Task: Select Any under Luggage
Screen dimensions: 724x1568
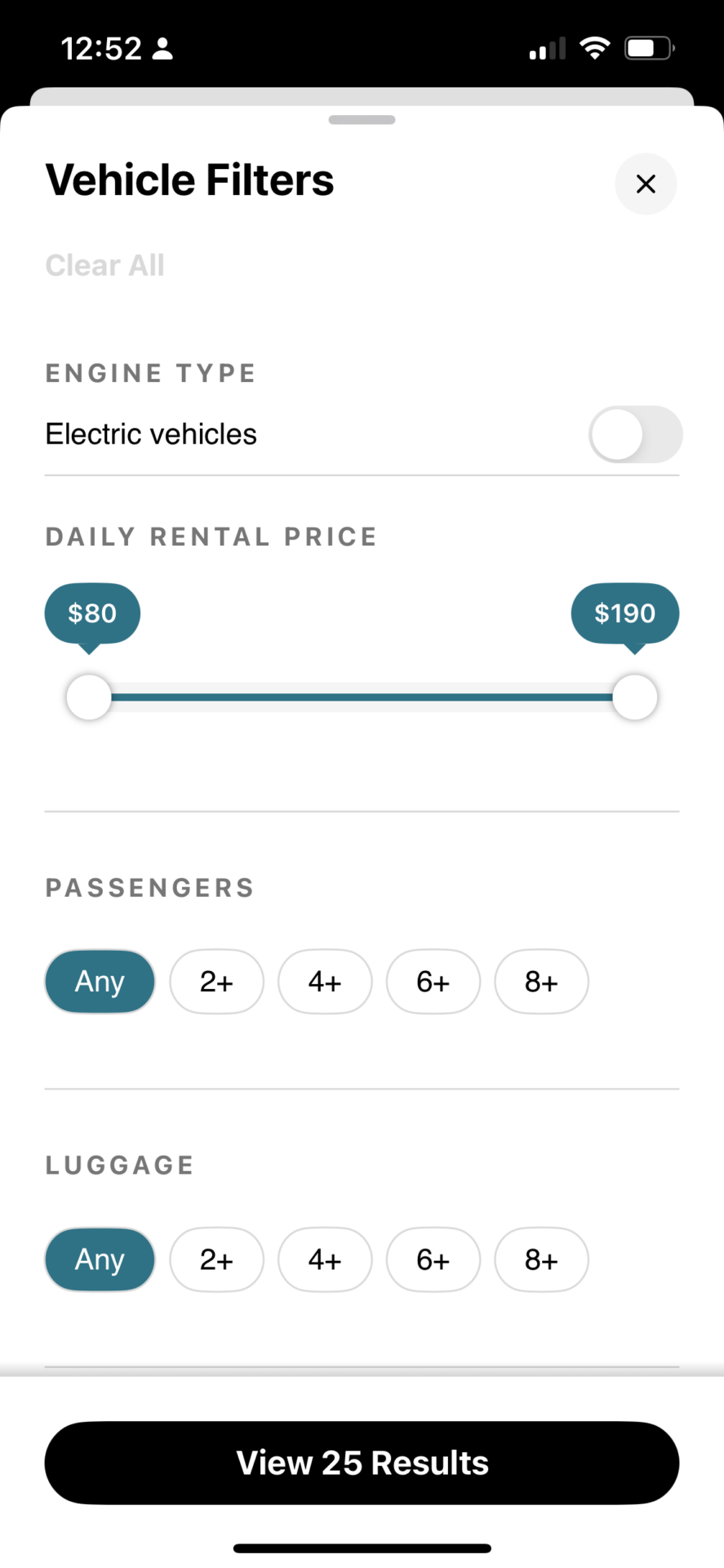Action: (100, 1259)
